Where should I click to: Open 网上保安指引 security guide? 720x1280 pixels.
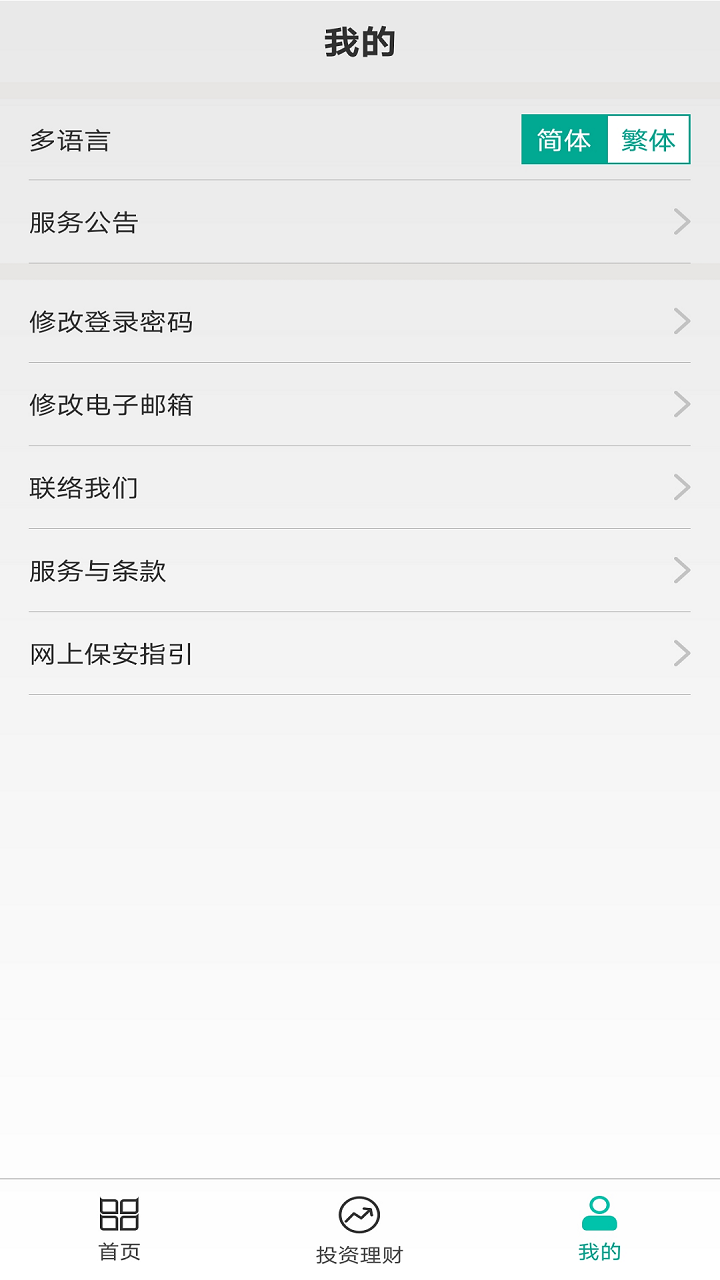pyautogui.click(x=360, y=653)
